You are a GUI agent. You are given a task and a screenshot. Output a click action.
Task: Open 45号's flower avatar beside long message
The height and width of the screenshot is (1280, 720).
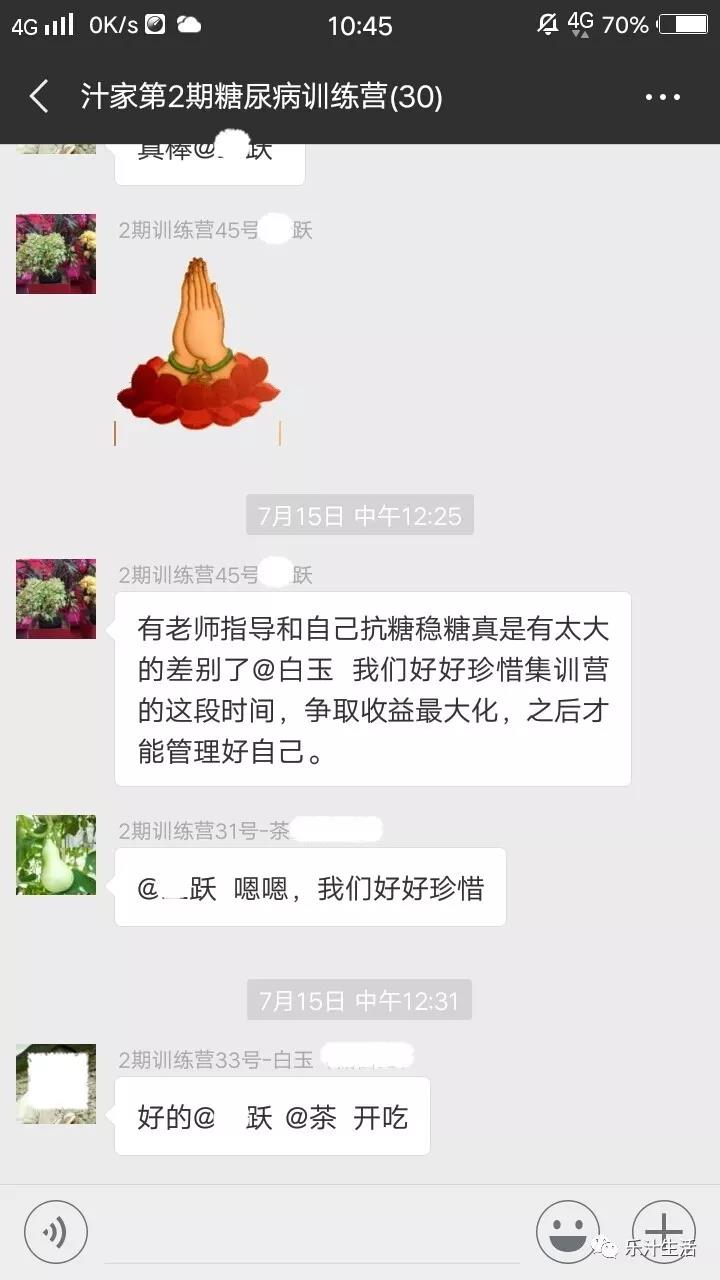(x=56, y=599)
